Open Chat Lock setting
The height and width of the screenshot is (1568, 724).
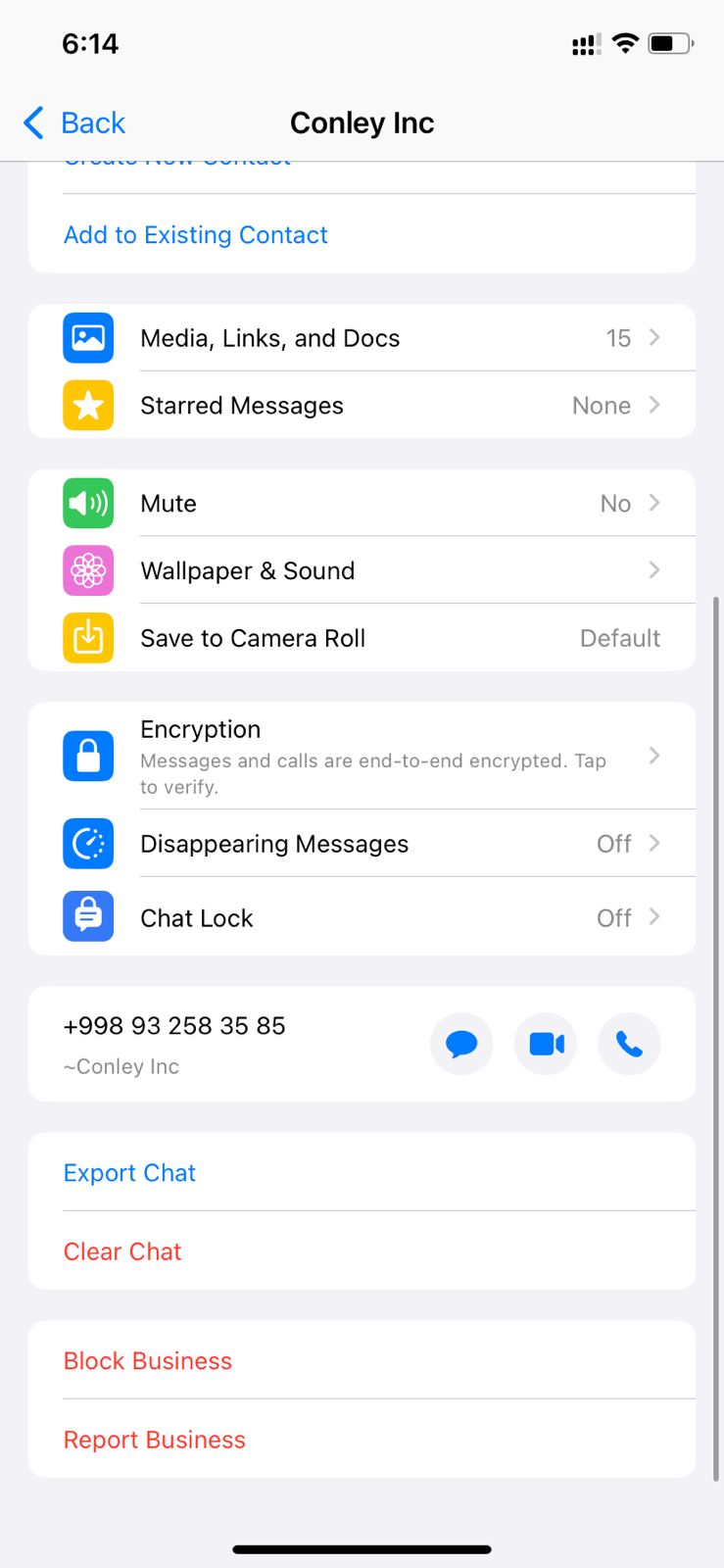click(x=362, y=918)
